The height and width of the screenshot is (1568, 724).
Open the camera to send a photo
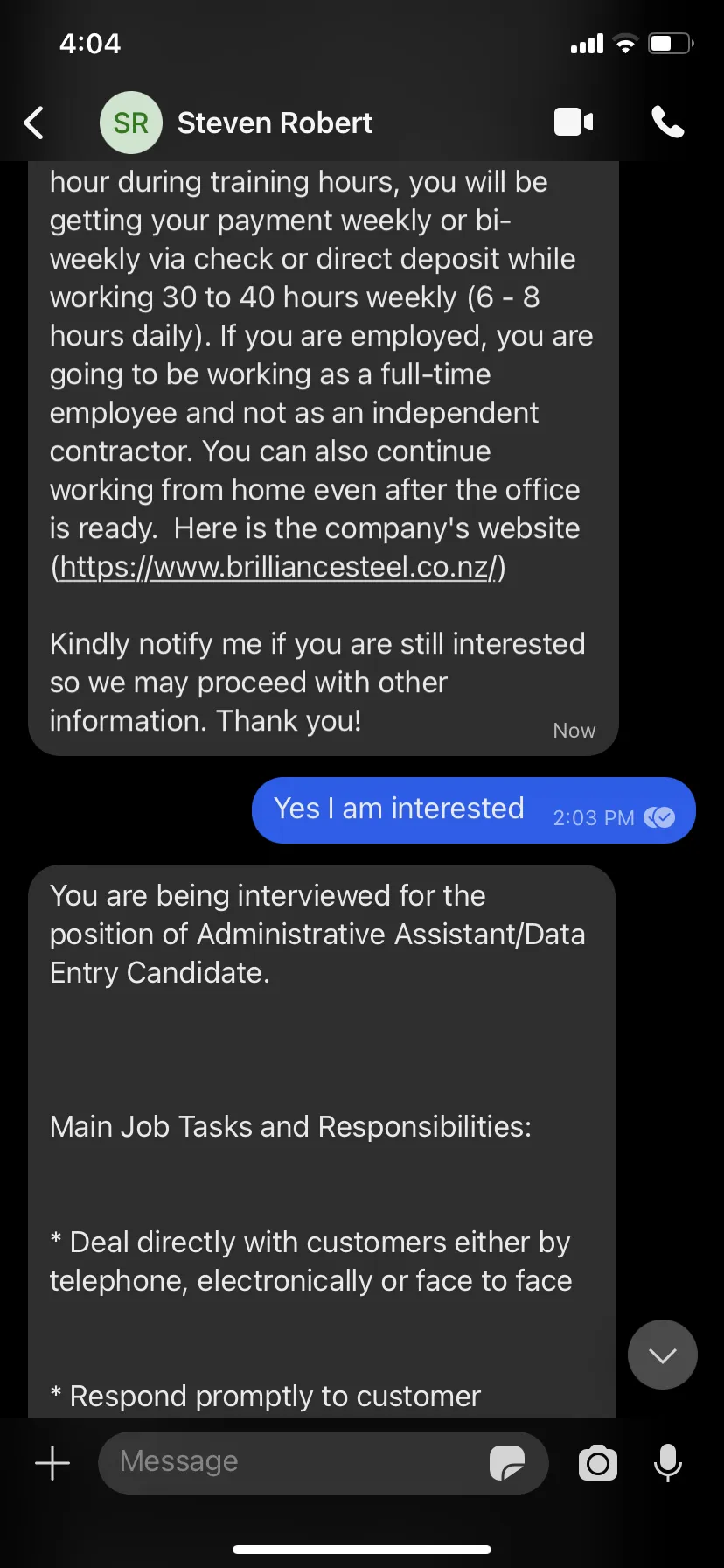coord(598,1463)
